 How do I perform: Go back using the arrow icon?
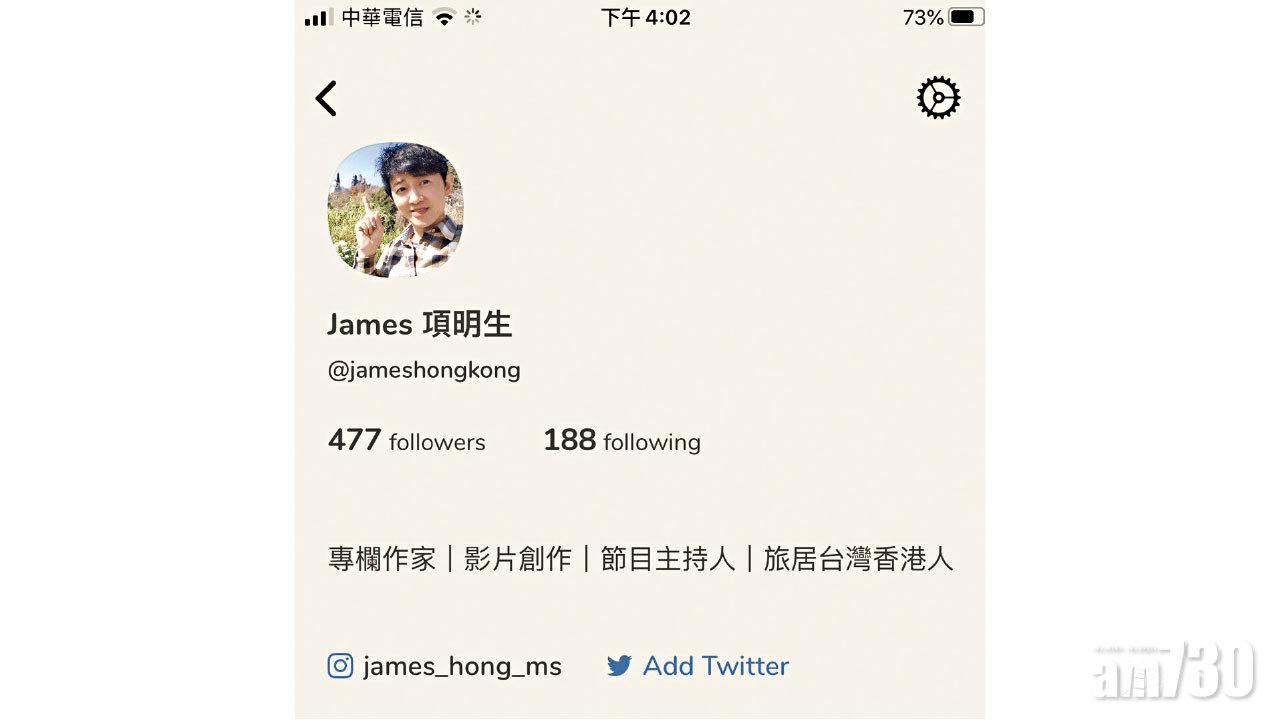326,98
